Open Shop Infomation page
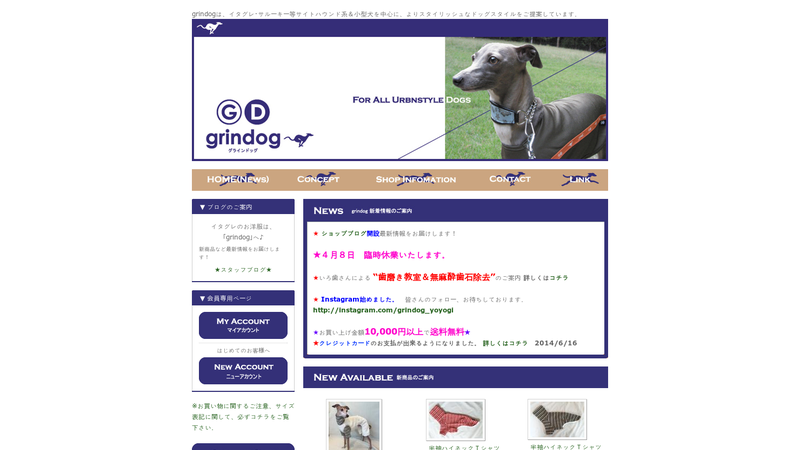Screen dimensions: 800x450 (416, 179)
